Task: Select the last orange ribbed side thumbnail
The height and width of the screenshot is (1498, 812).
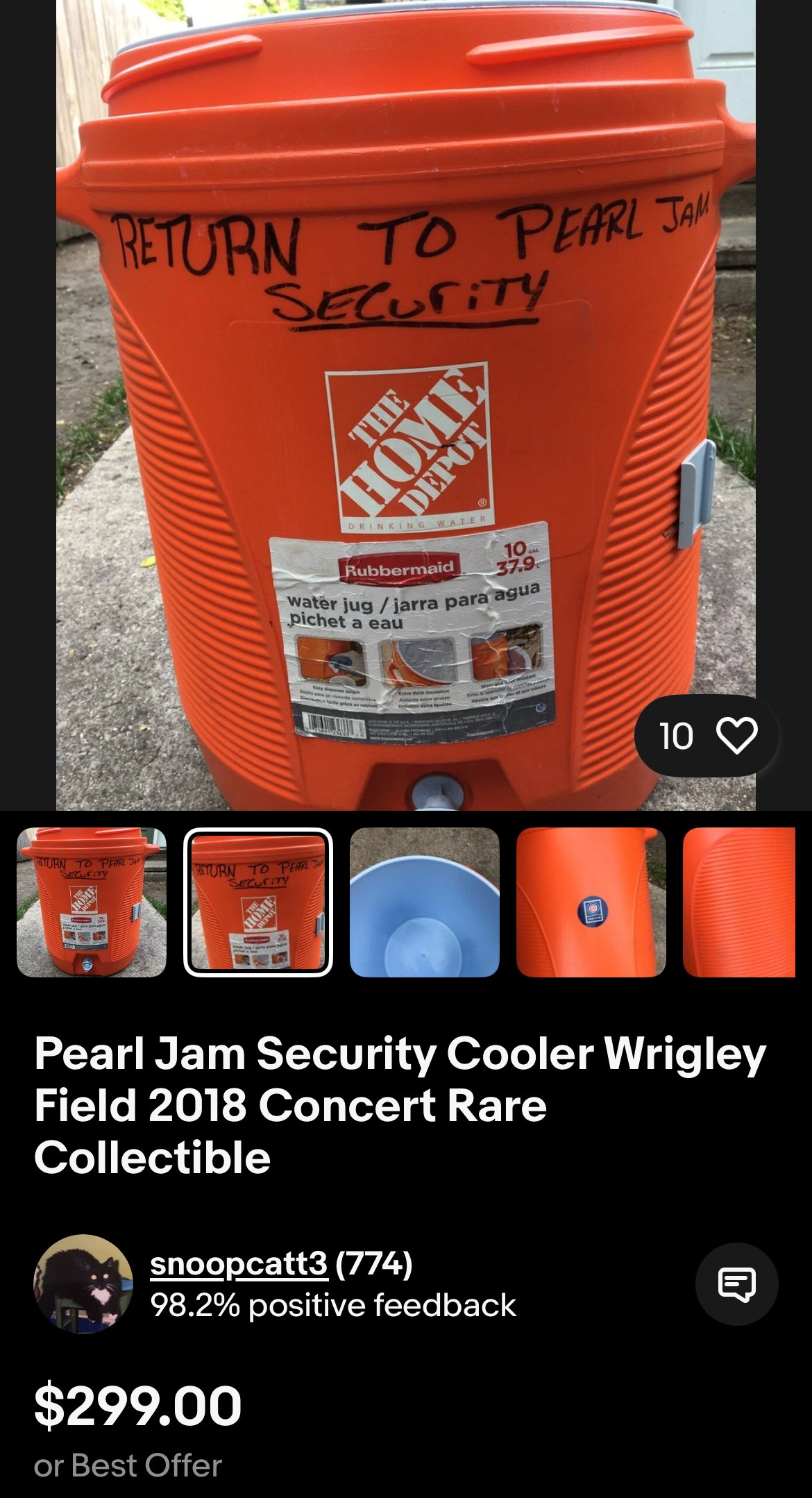Action: [x=740, y=902]
